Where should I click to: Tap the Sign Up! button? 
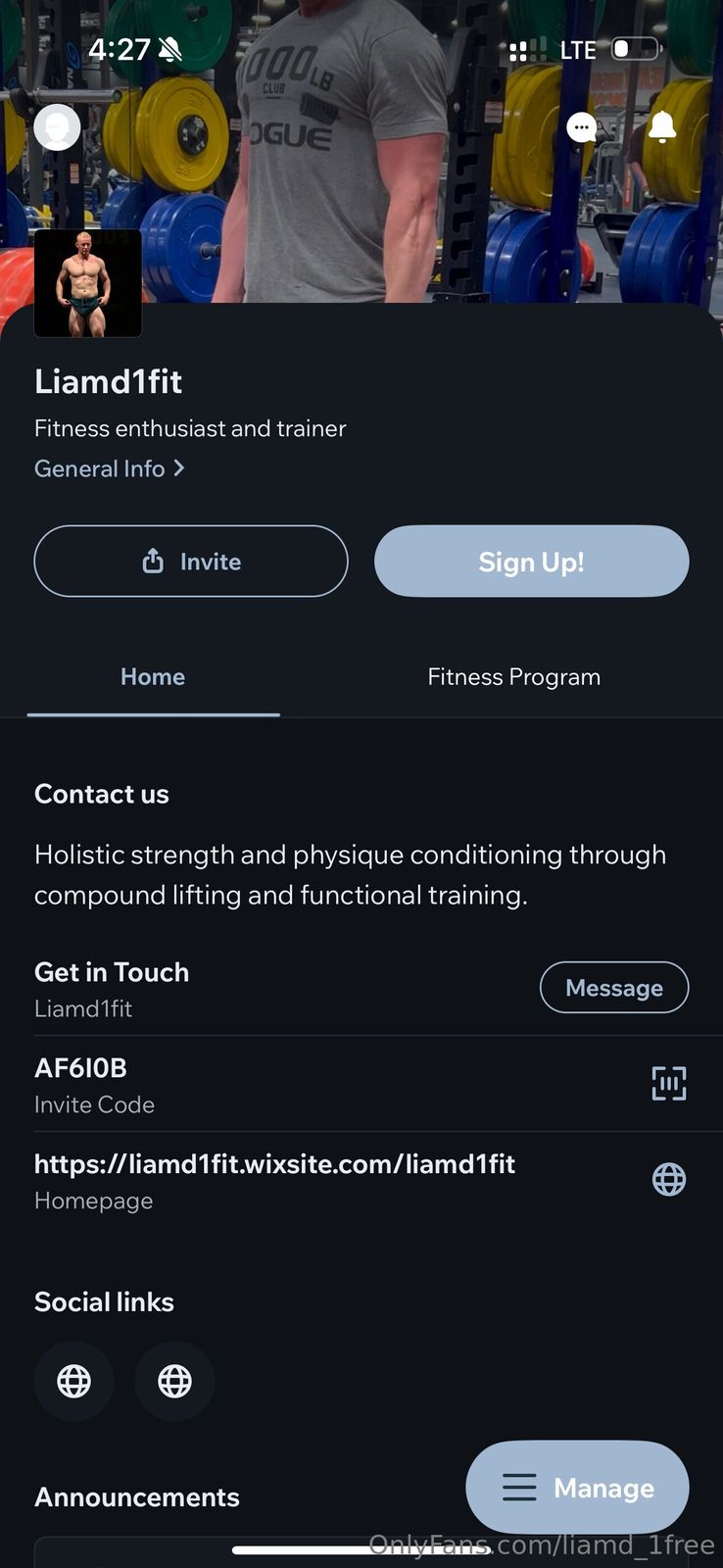coord(531,562)
